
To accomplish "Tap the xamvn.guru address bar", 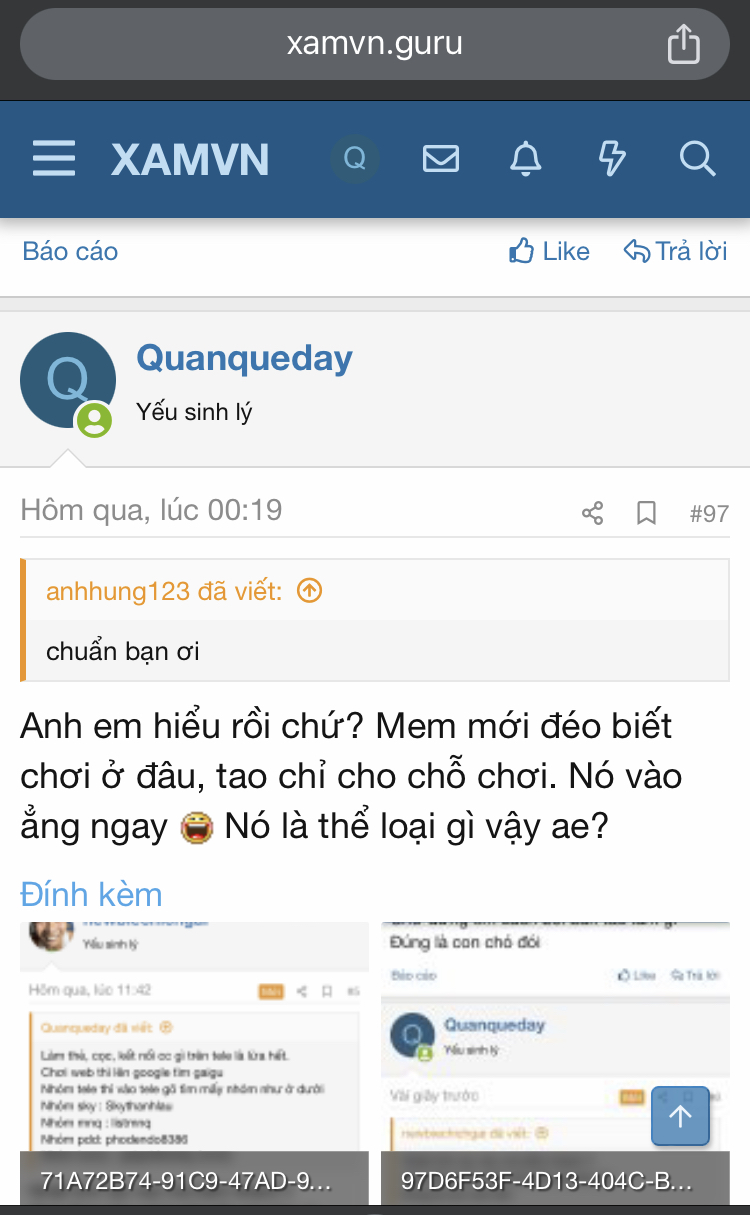I will pos(374,44).
